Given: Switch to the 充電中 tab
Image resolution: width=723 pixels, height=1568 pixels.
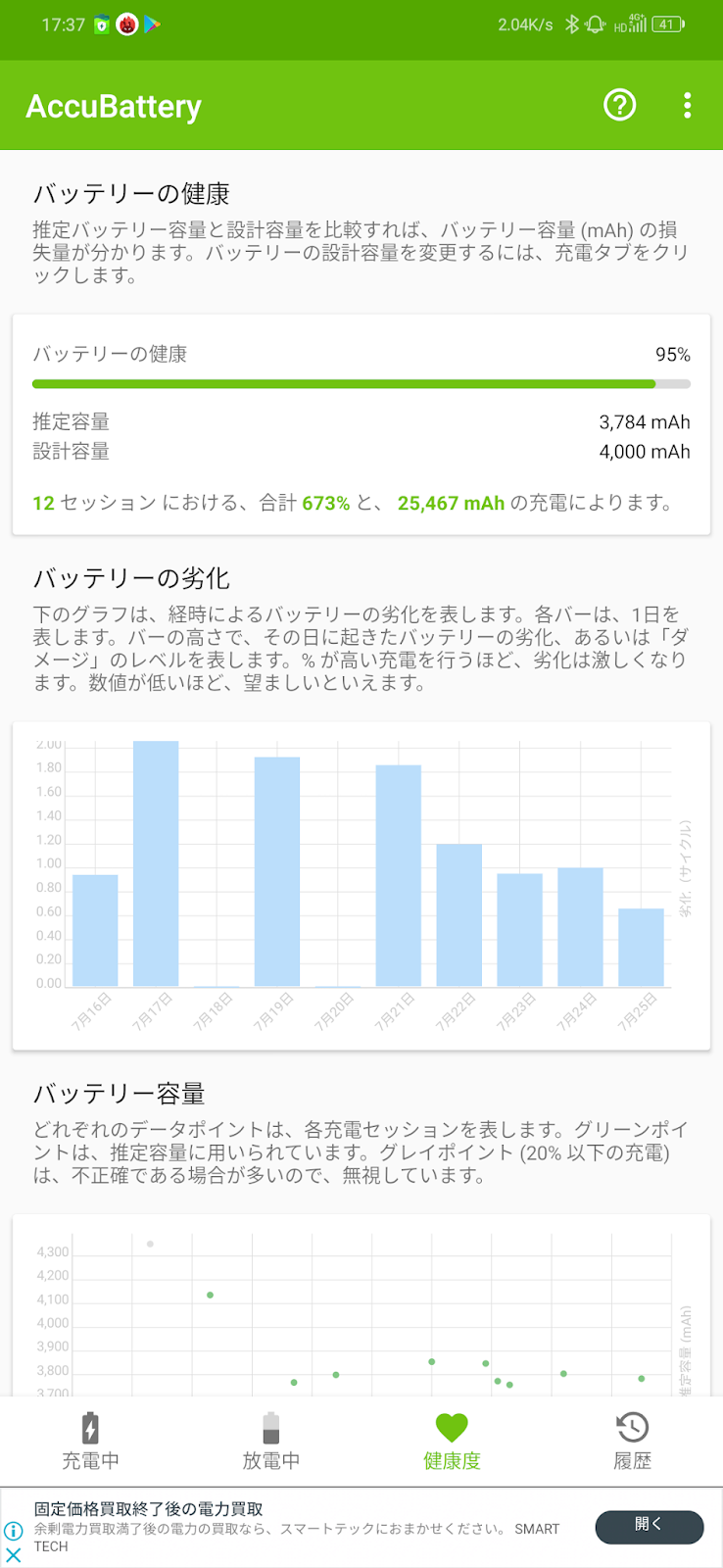Looking at the screenshot, I should (x=90, y=1441).
